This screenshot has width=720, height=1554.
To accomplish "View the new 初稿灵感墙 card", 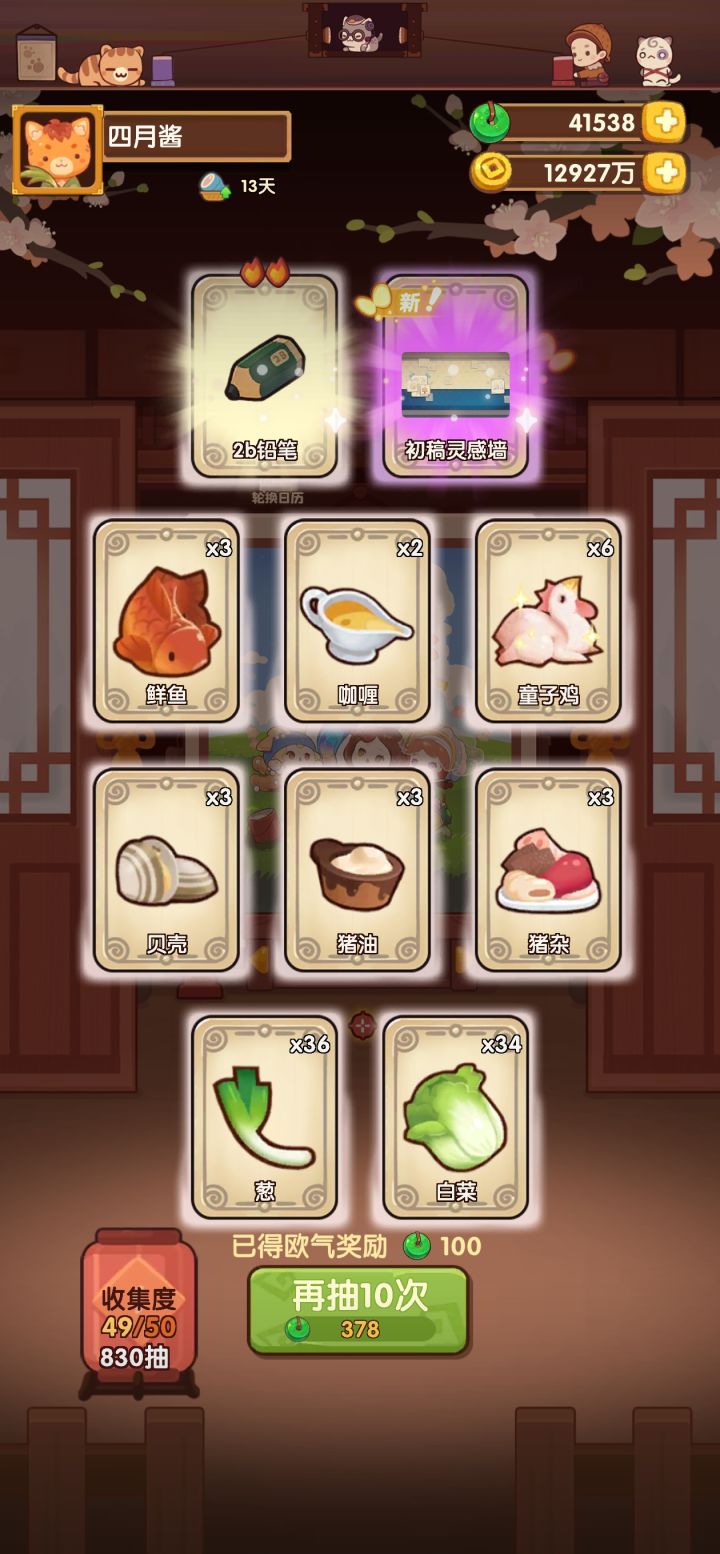I will click(455, 380).
